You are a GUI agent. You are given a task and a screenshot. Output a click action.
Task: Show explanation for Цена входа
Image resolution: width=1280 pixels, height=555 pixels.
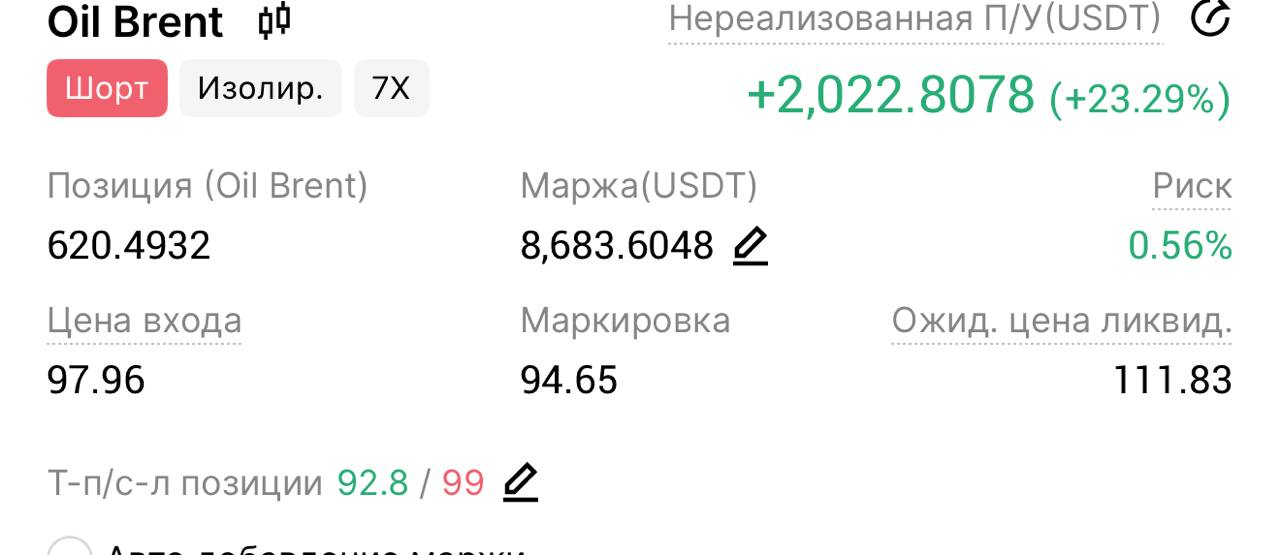pos(144,321)
